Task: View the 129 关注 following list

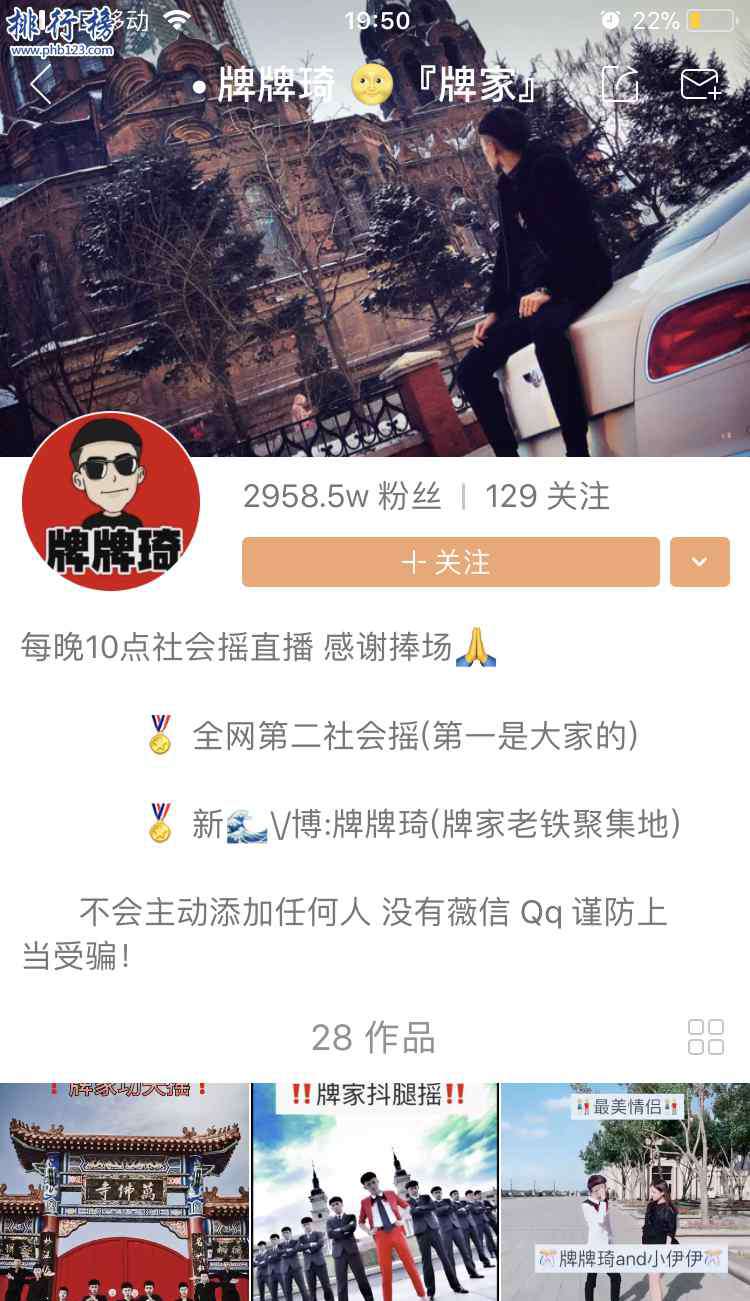Action: 547,497
